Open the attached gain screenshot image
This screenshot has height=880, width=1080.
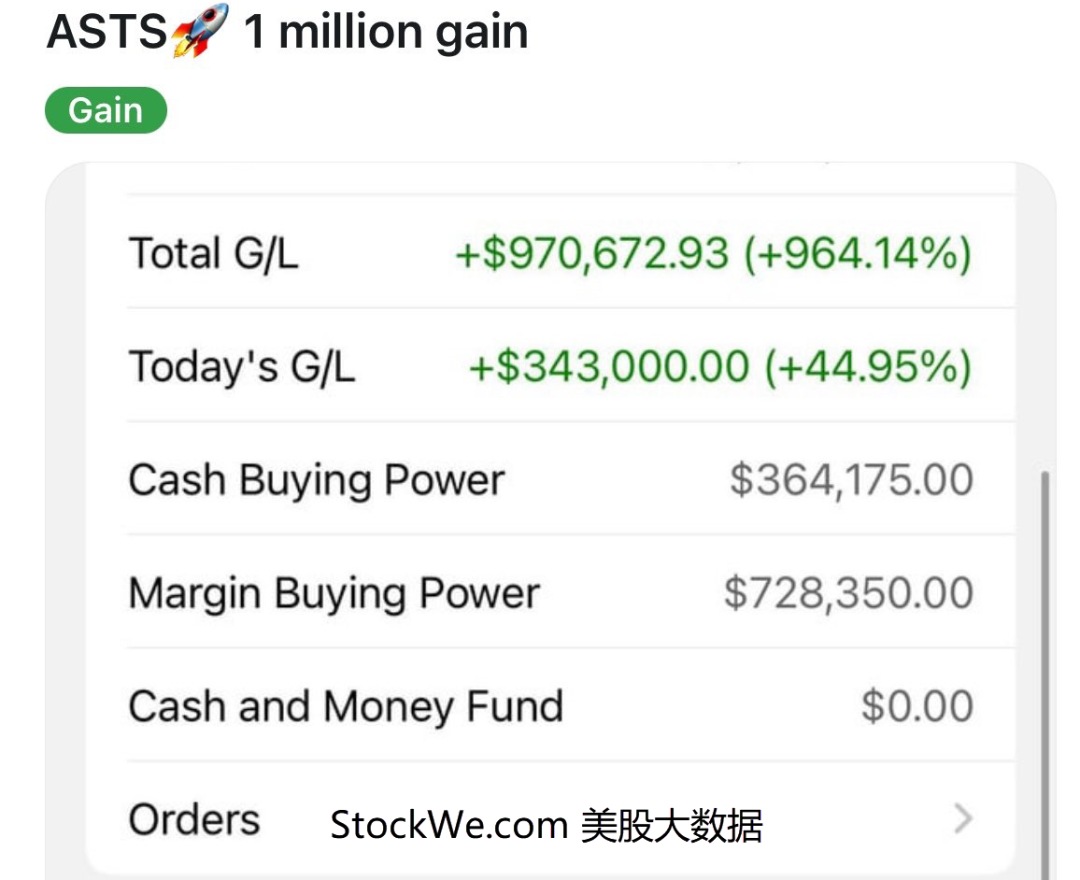point(550,521)
